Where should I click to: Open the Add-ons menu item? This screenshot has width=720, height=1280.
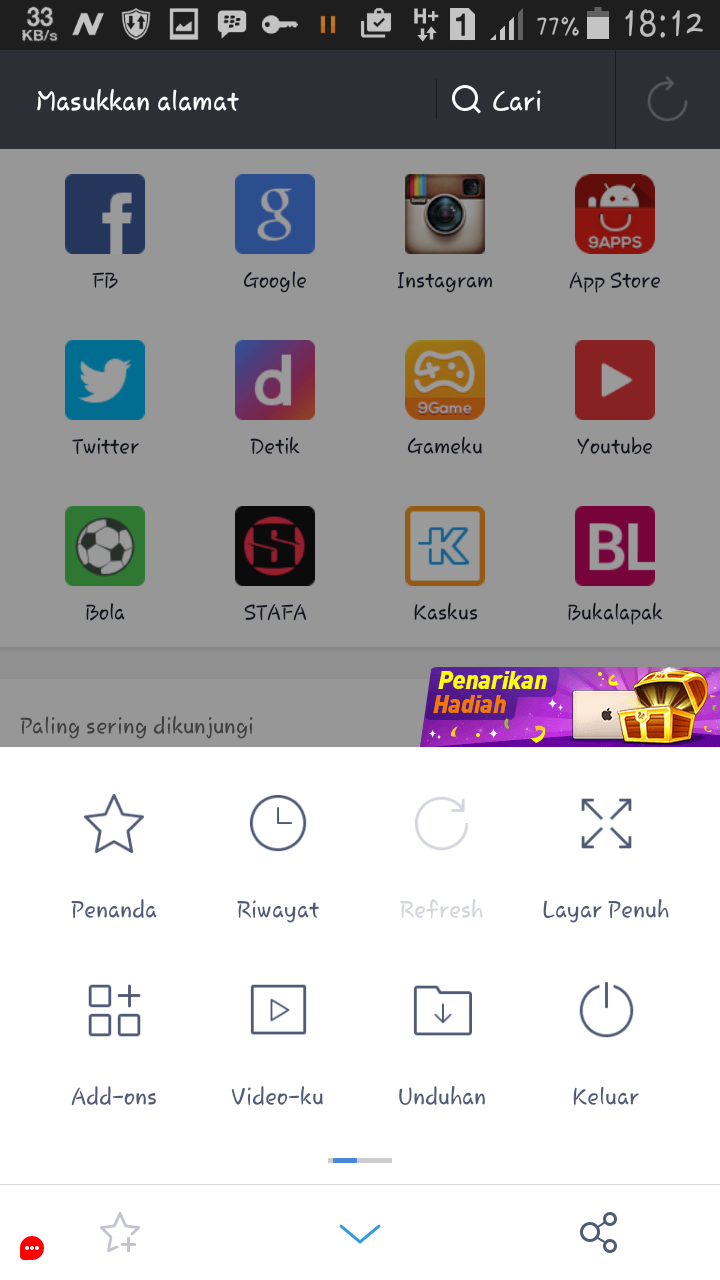[x=114, y=1037]
